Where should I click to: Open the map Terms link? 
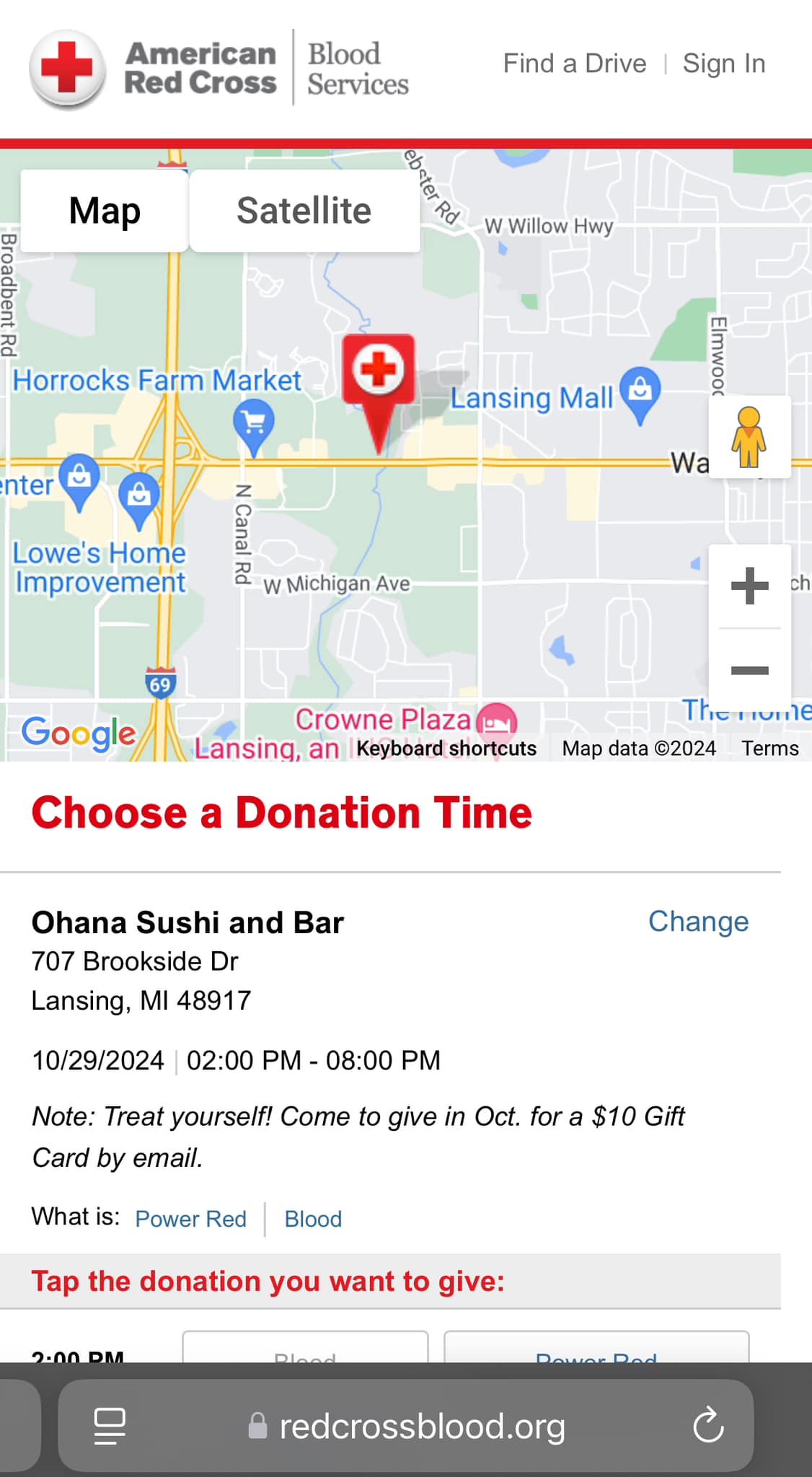[x=769, y=748]
